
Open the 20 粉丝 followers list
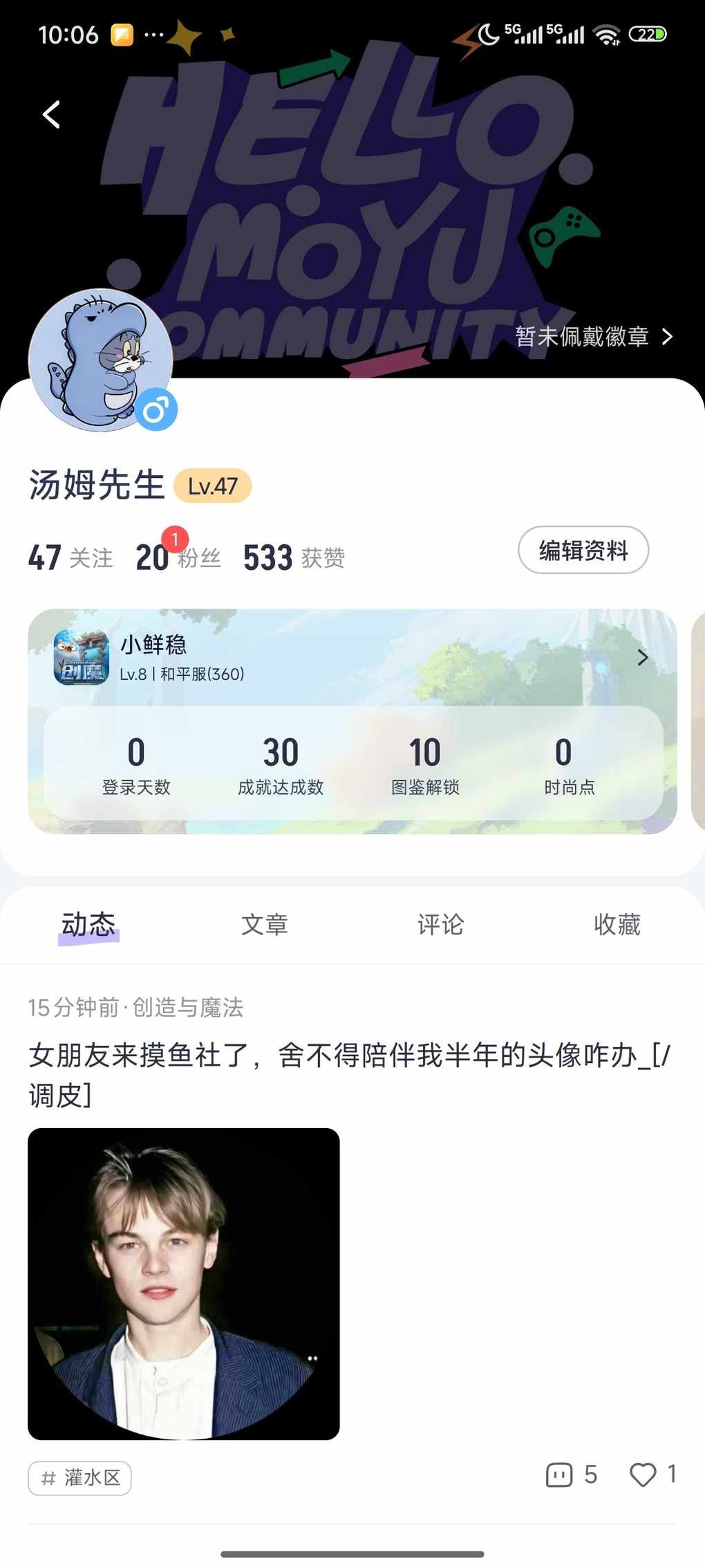(178, 557)
